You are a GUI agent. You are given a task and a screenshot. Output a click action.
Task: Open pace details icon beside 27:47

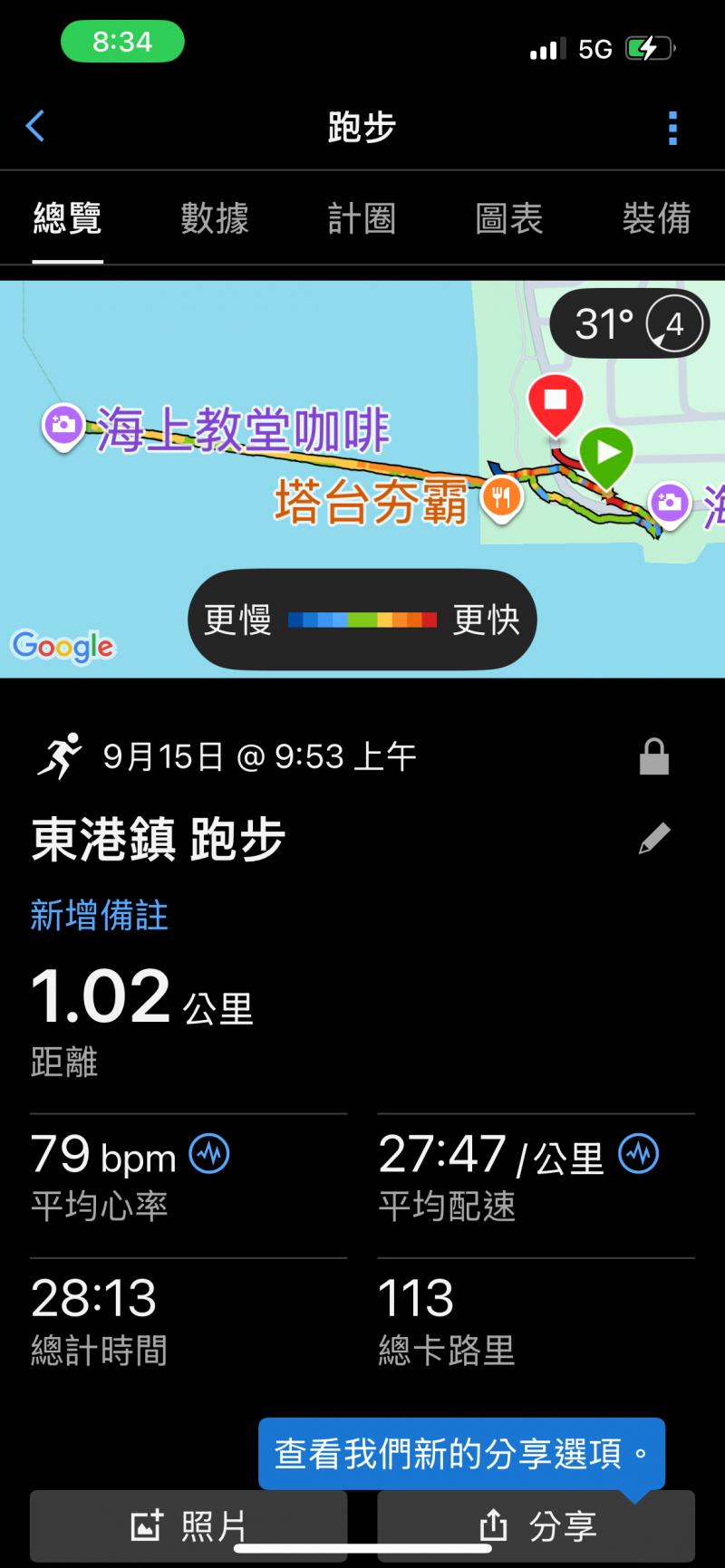[x=638, y=1154]
